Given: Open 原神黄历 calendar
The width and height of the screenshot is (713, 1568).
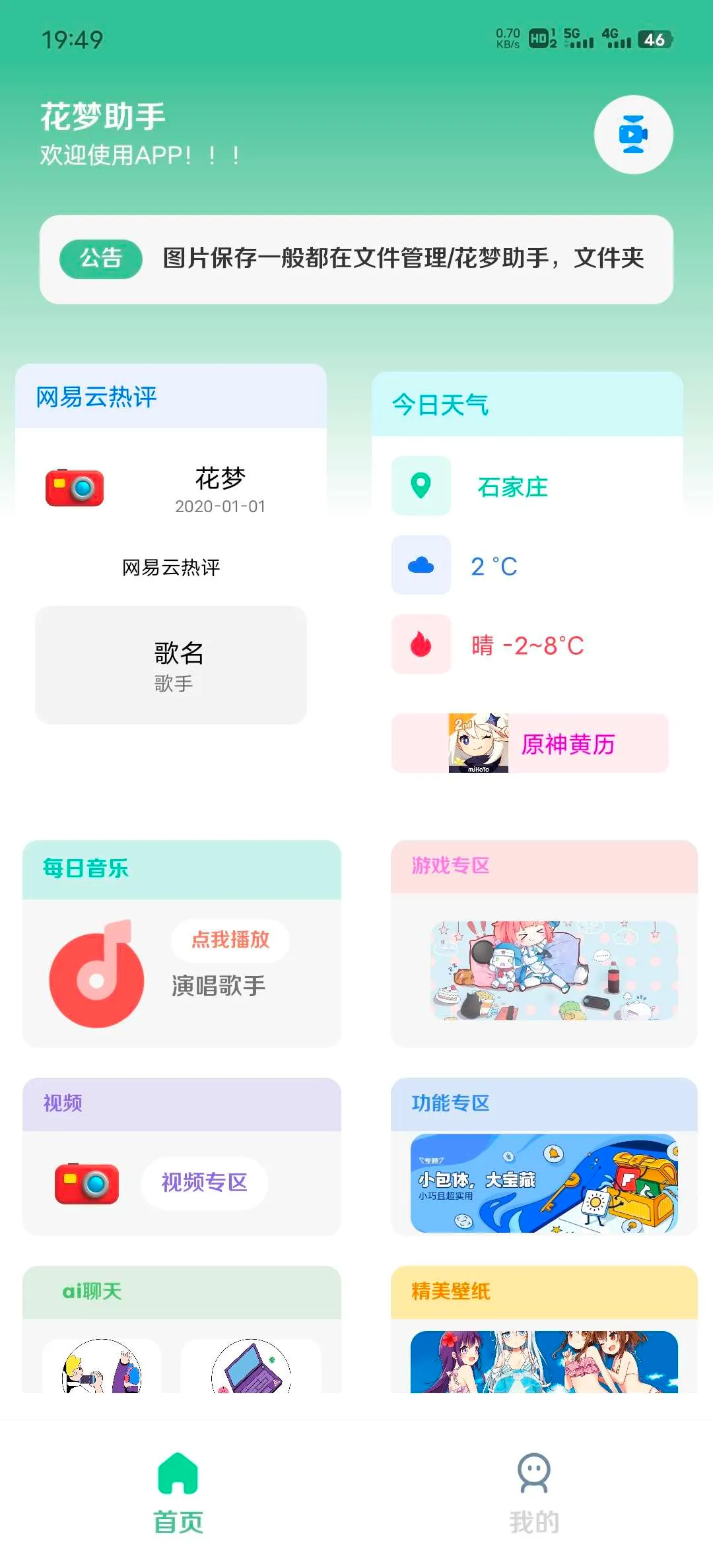Looking at the screenshot, I should [x=530, y=743].
